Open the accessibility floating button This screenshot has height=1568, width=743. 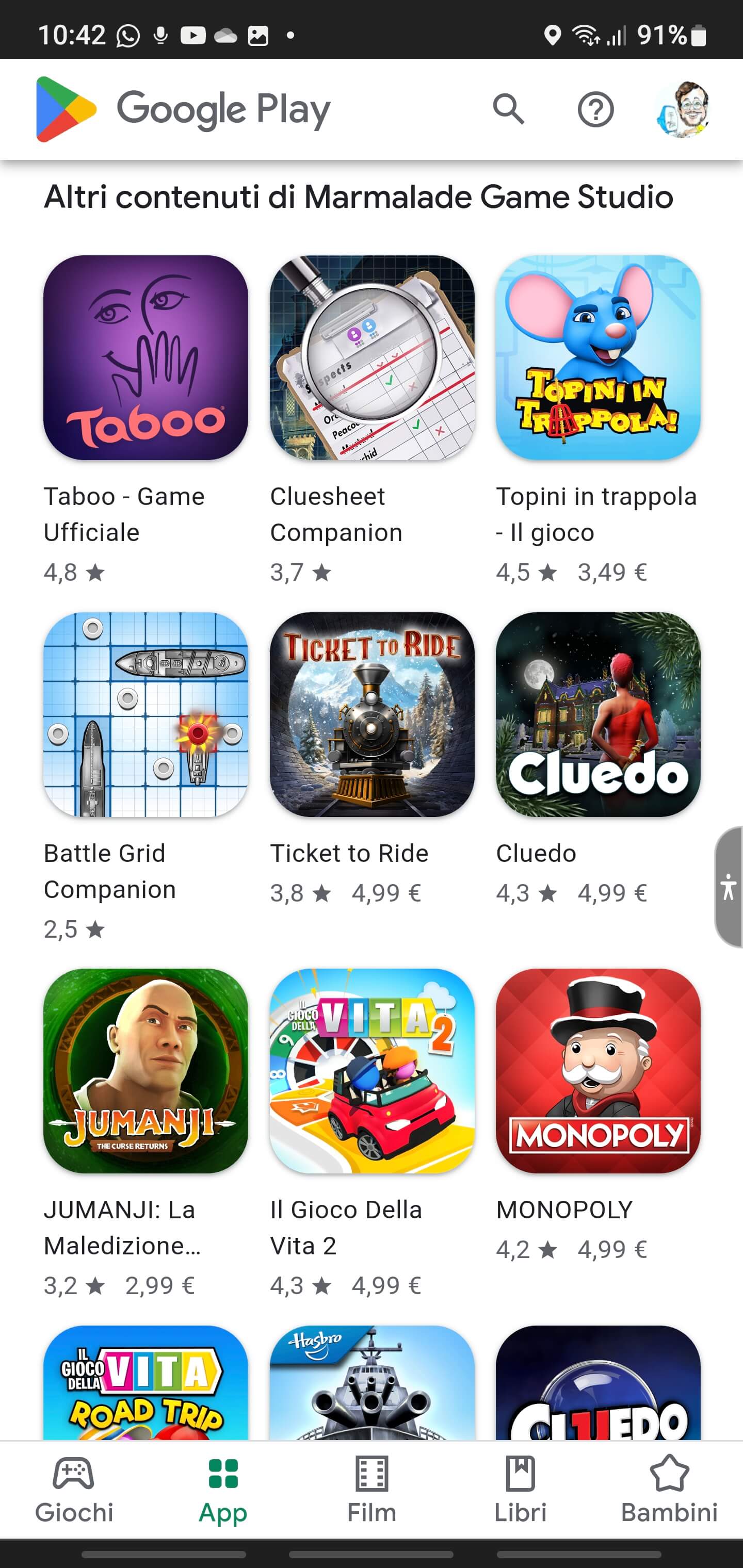click(729, 886)
